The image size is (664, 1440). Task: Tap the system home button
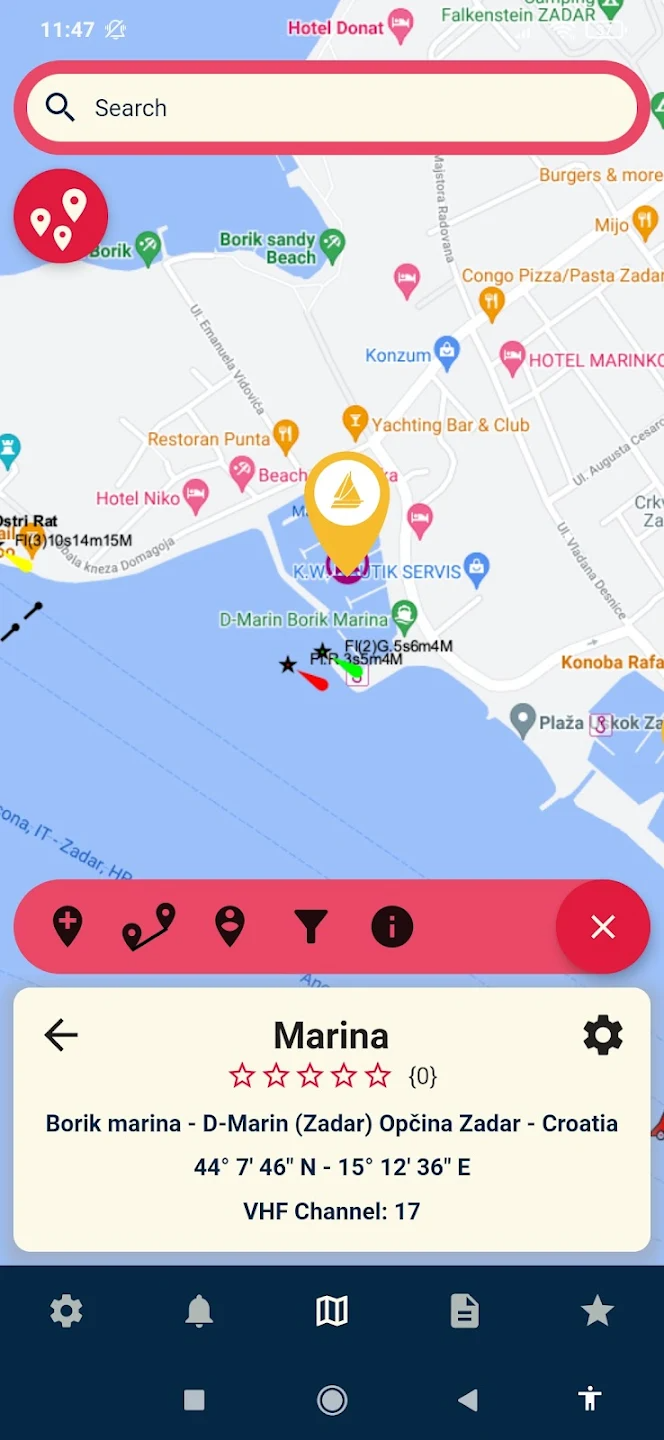point(332,1400)
